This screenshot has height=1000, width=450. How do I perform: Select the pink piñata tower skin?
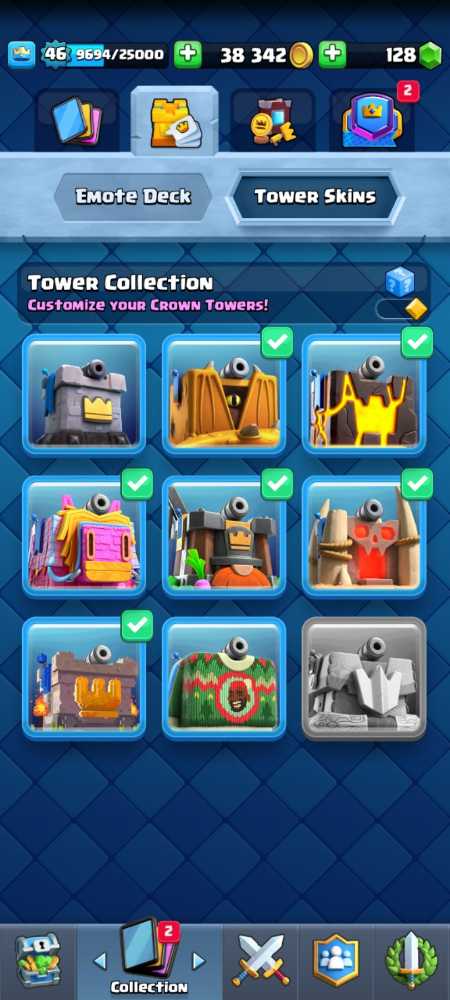tap(84, 536)
